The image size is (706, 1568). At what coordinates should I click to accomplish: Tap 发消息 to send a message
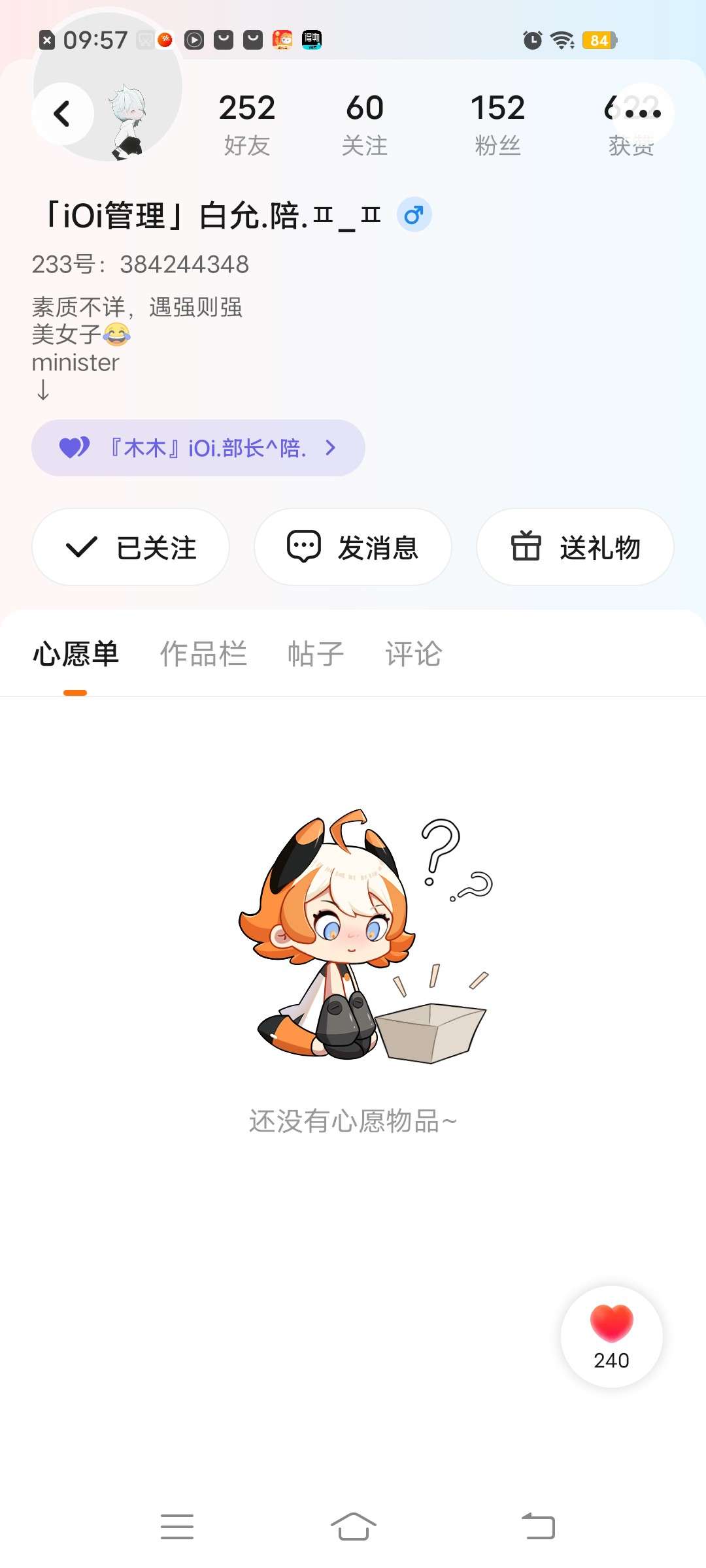click(x=353, y=547)
